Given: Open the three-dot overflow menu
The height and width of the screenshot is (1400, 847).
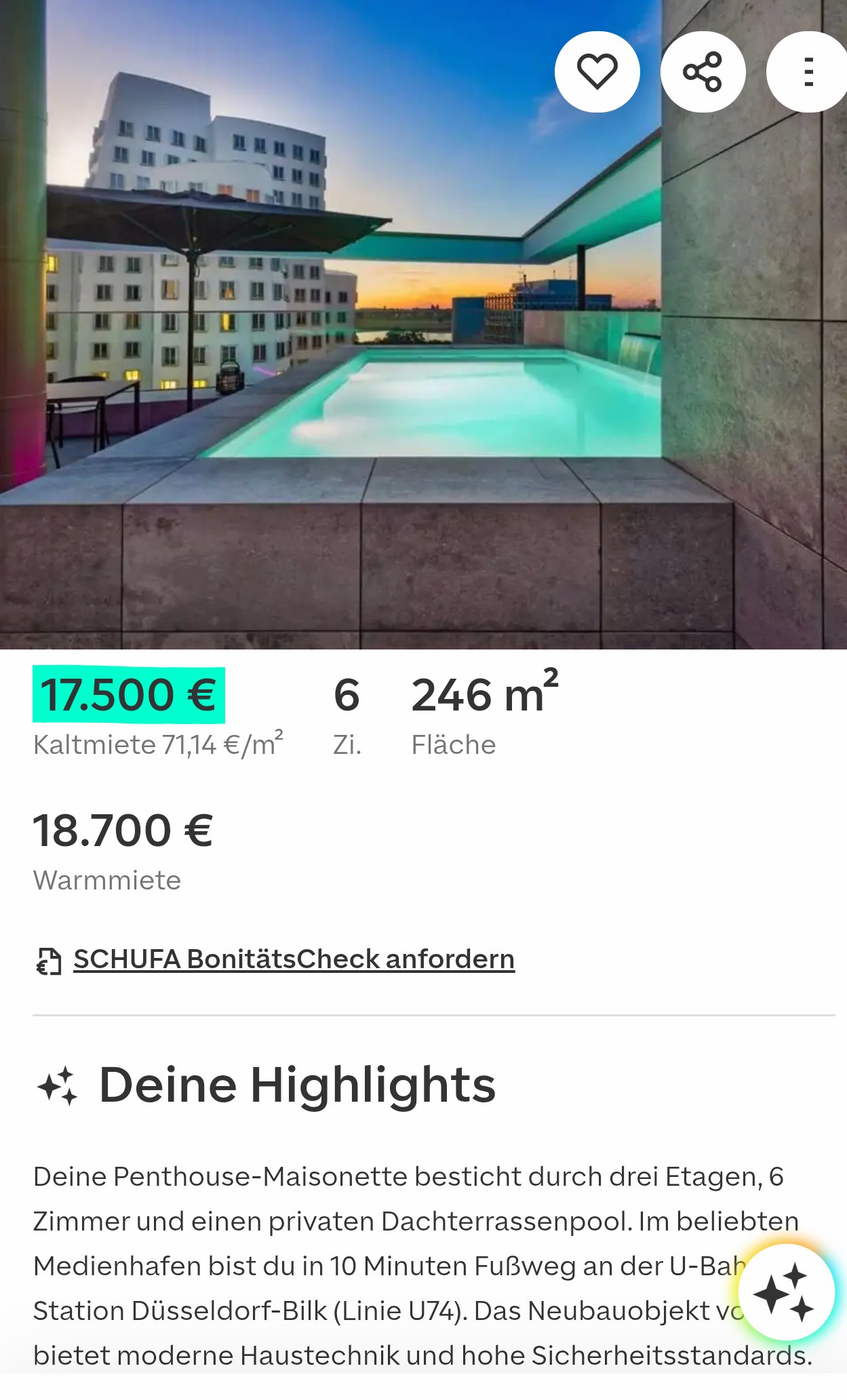Looking at the screenshot, I should pyautogui.click(x=807, y=72).
